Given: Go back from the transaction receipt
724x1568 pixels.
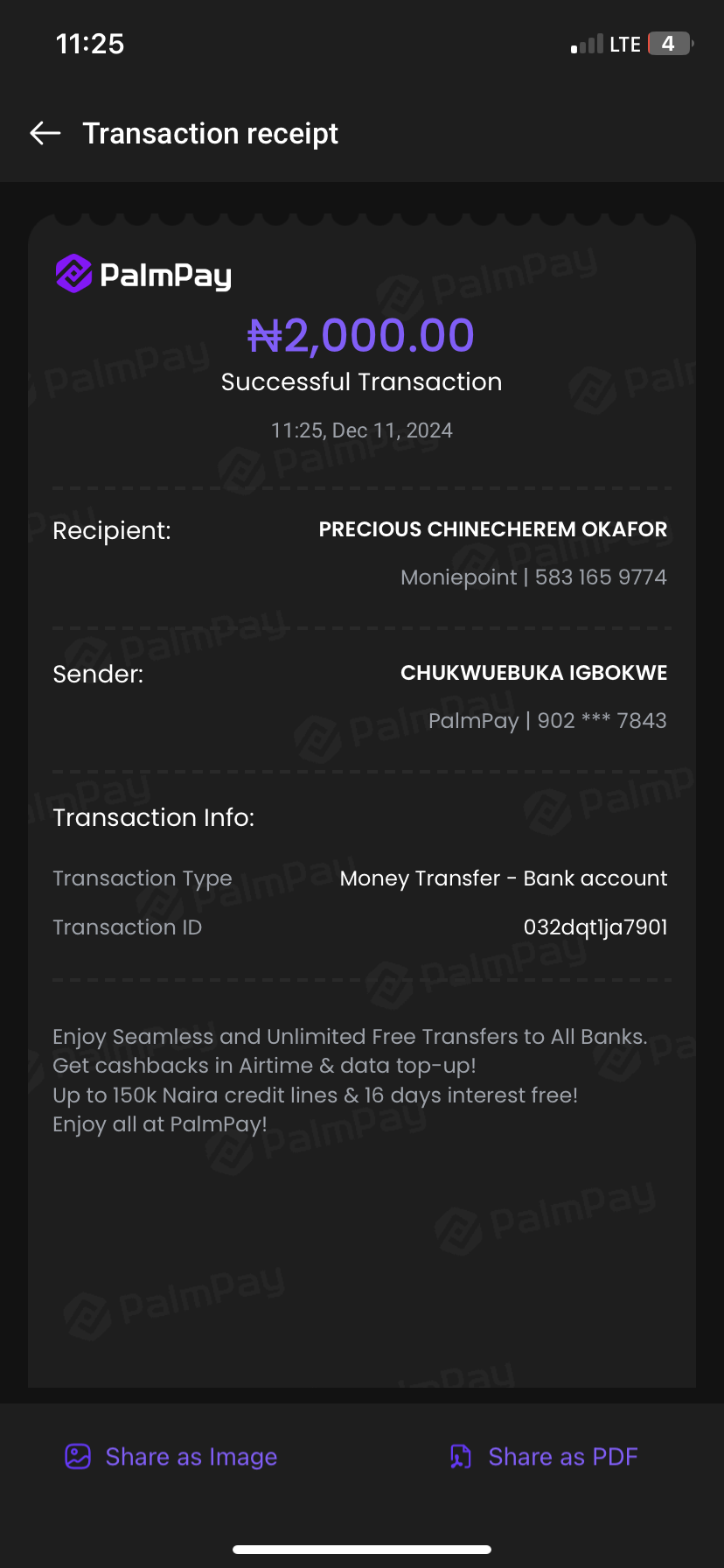Looking at the screenshot, I should click(45, 133).
